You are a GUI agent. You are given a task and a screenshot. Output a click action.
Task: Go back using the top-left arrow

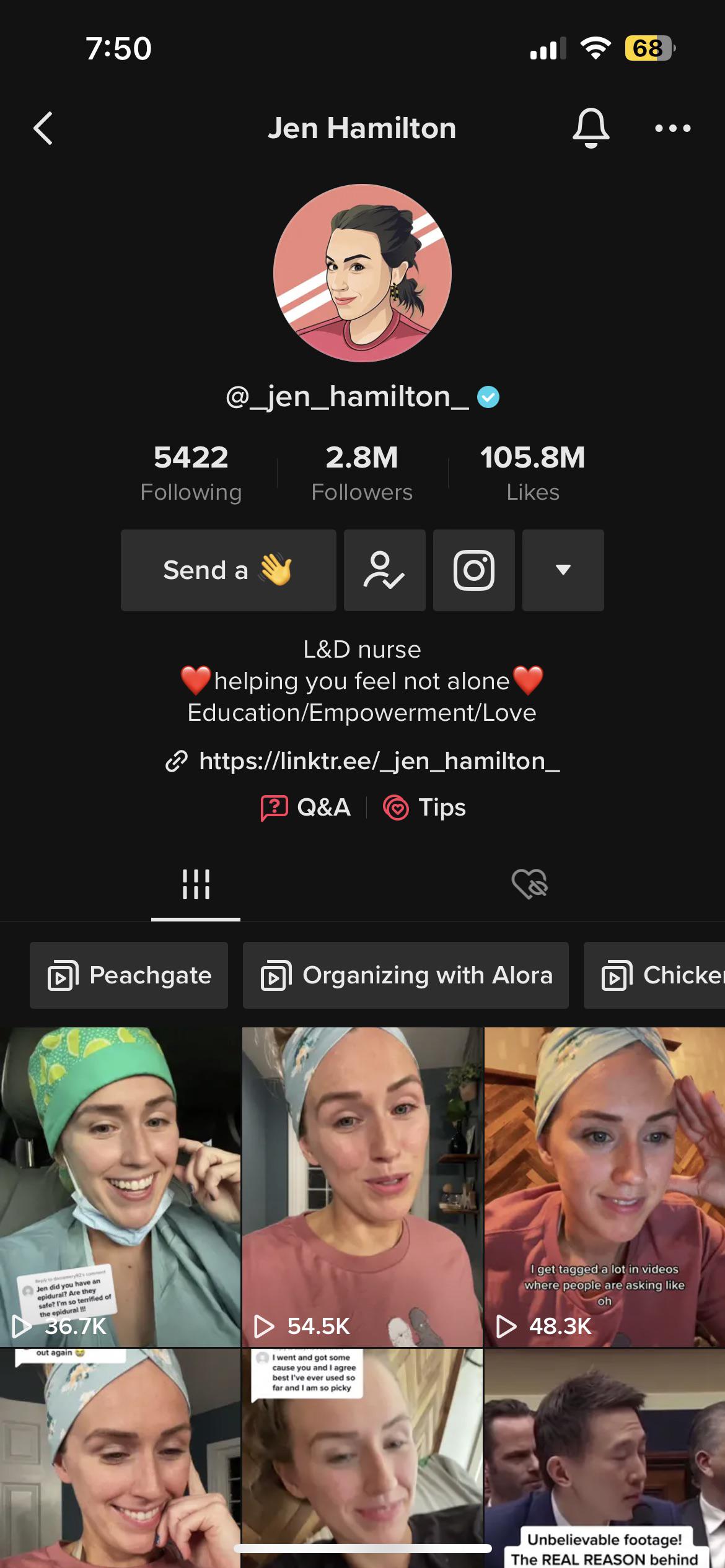click(x=43, y=128)
